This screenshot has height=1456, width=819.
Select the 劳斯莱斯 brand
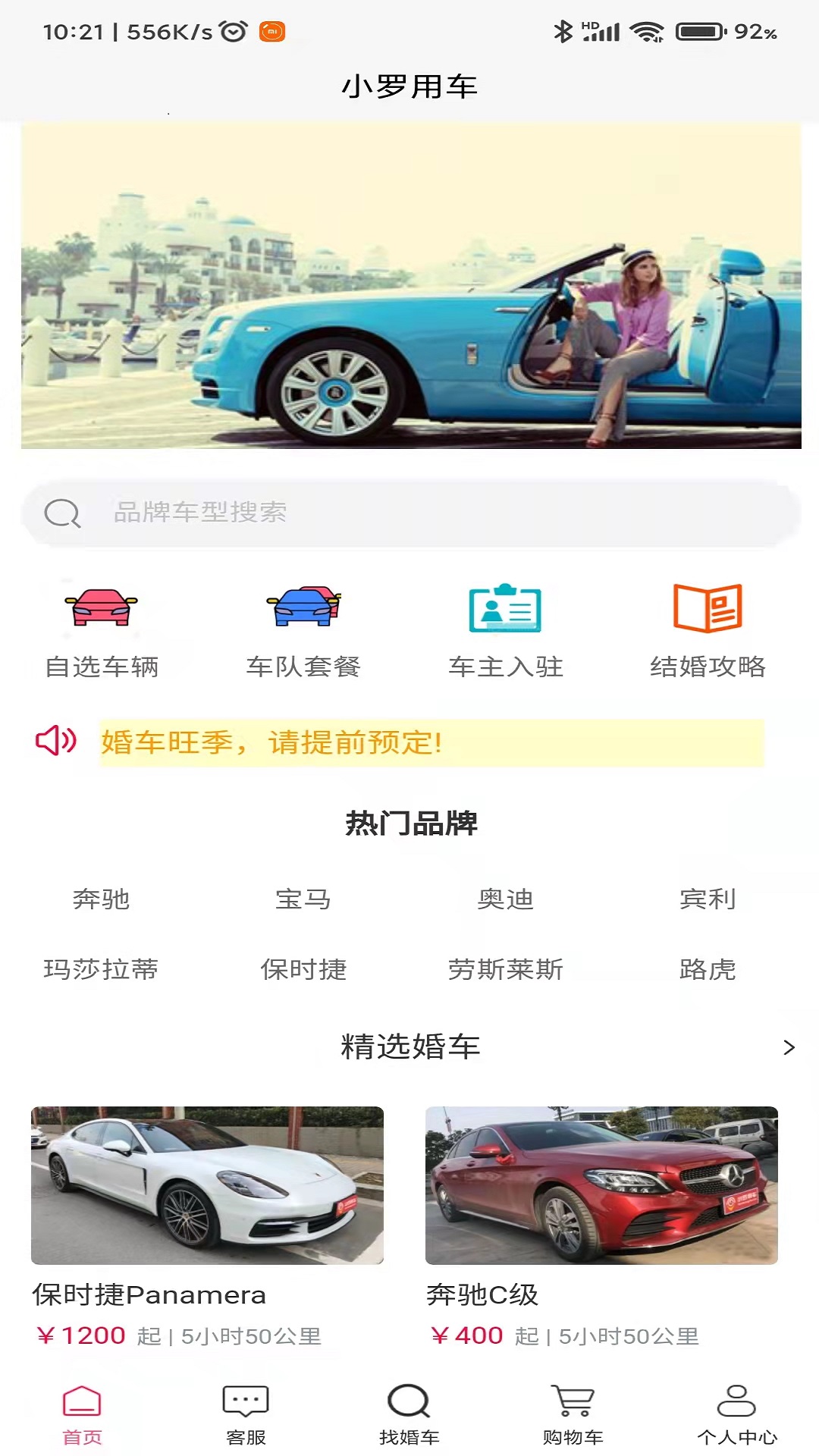[x=506, y=969]
